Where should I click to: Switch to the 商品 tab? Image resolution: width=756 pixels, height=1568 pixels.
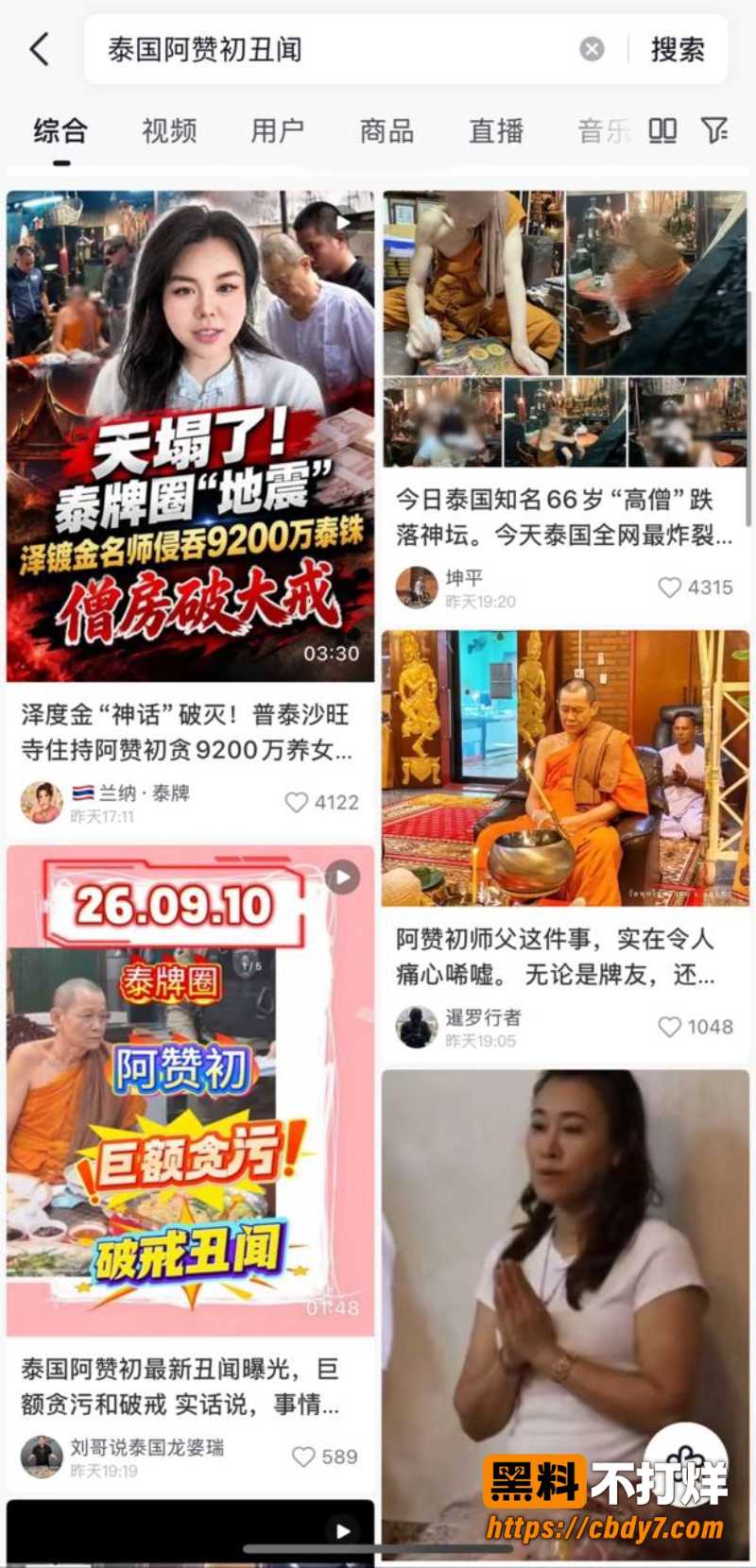[387, 130]
